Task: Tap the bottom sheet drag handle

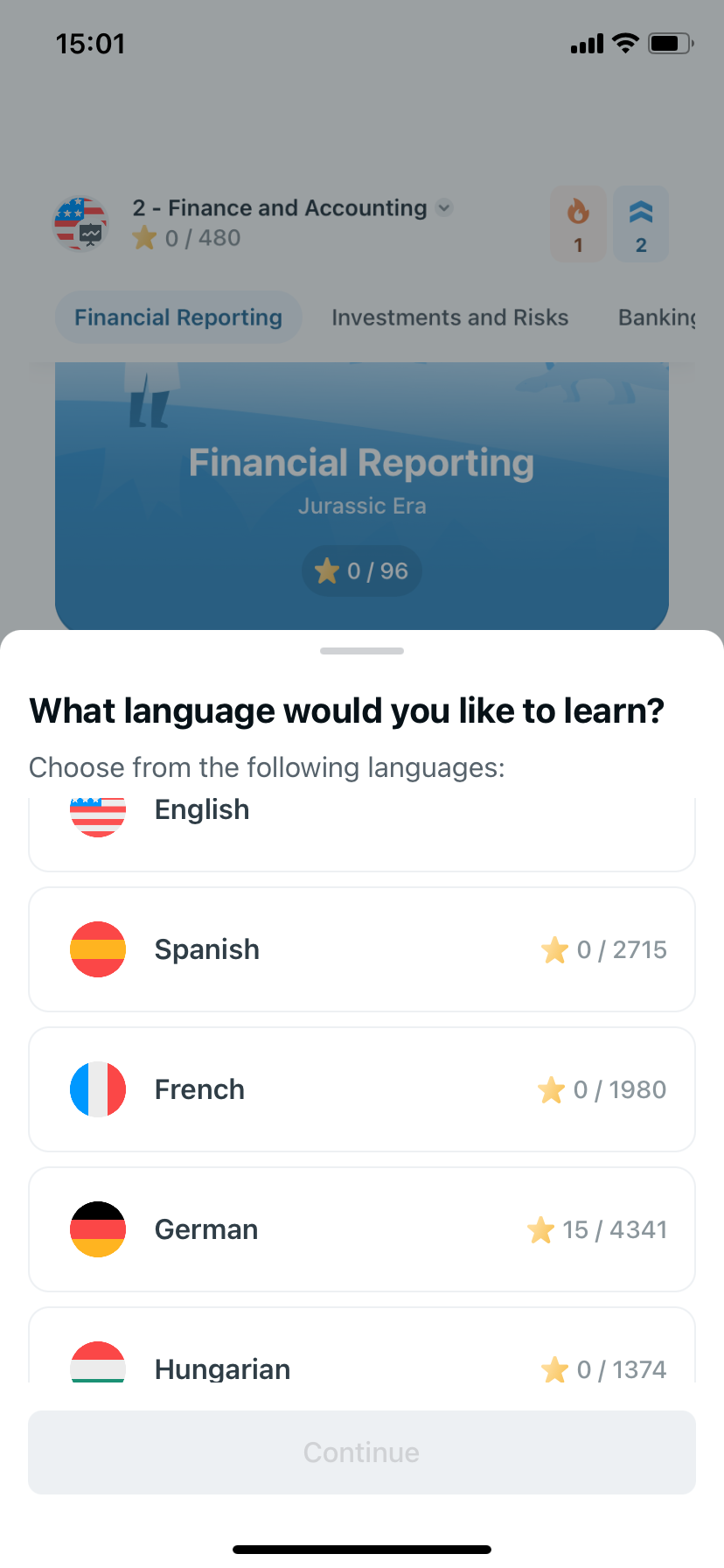Action: pyautogui.click(x=361, y=651)
